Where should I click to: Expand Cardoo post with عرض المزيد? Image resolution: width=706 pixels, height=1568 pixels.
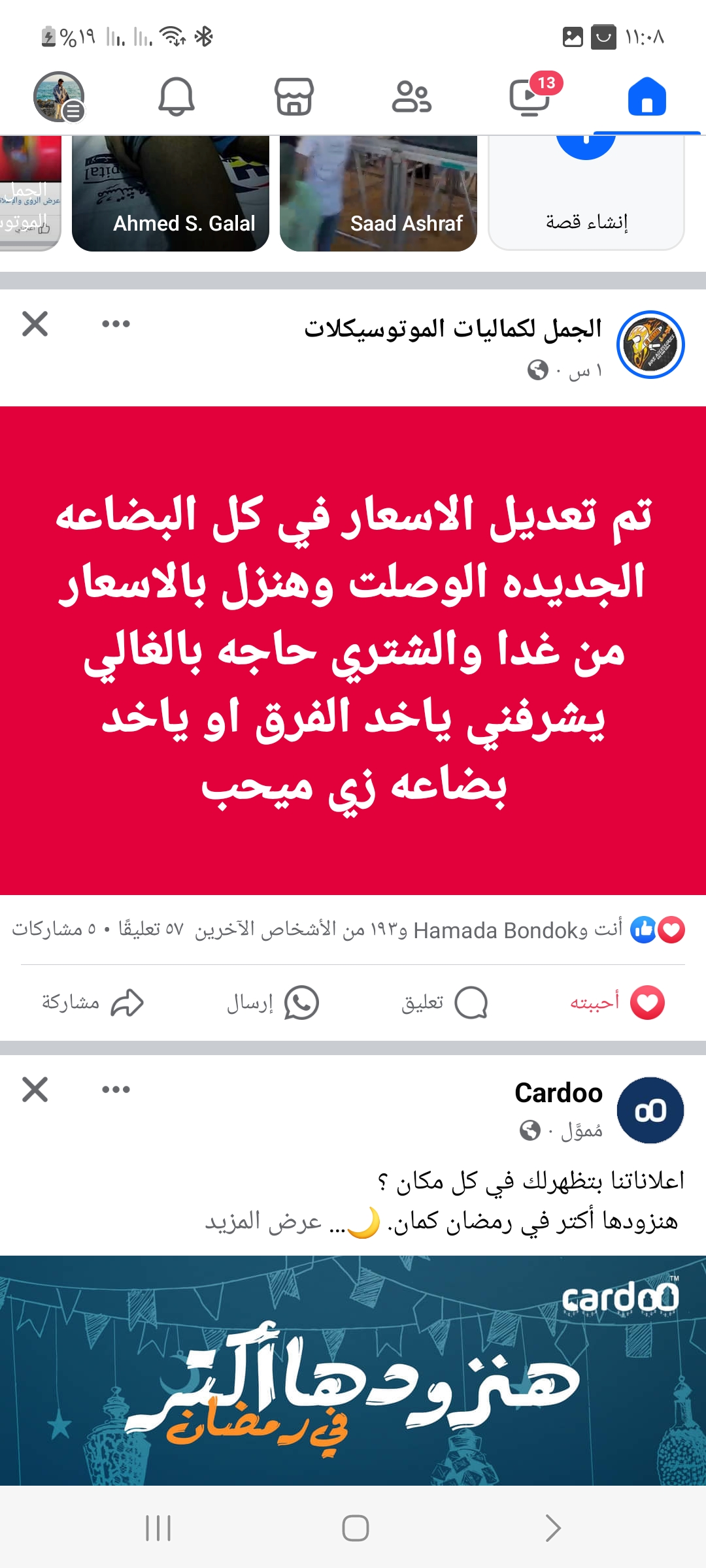tap(263, 1221)
